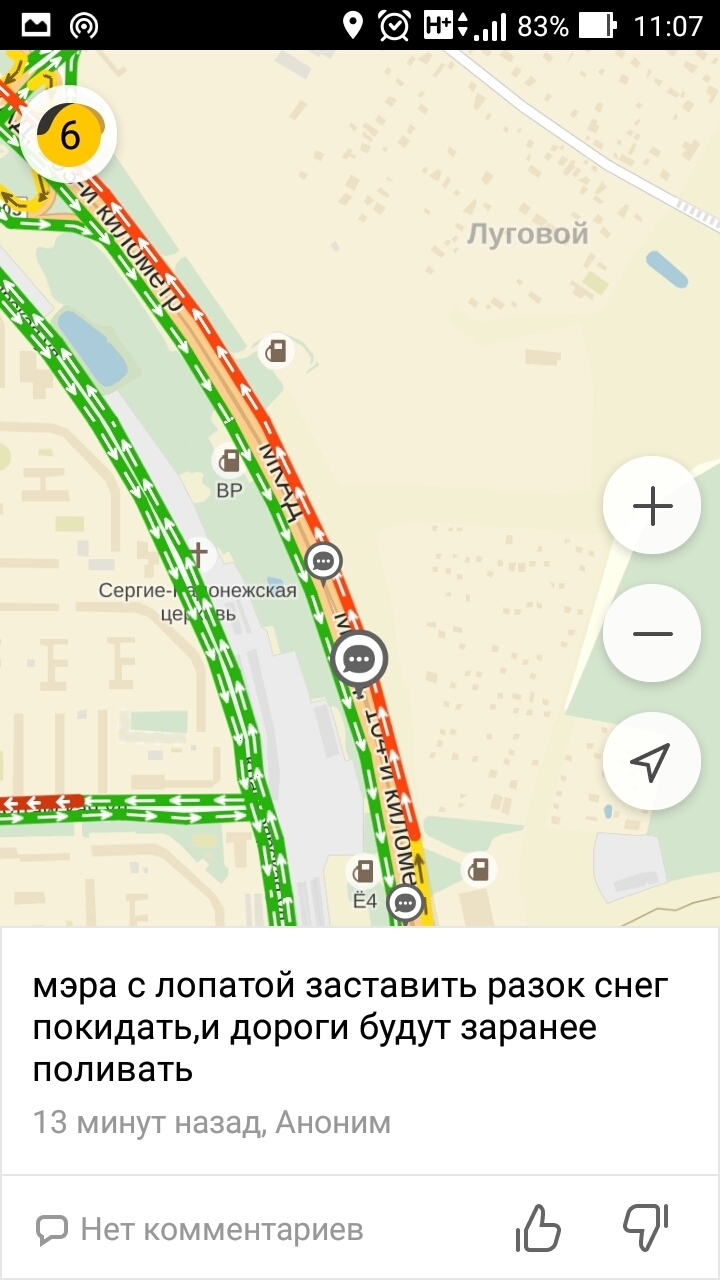Open the BP gas station marker
The width and height of the screenshot is (720, 1280).
230,461
